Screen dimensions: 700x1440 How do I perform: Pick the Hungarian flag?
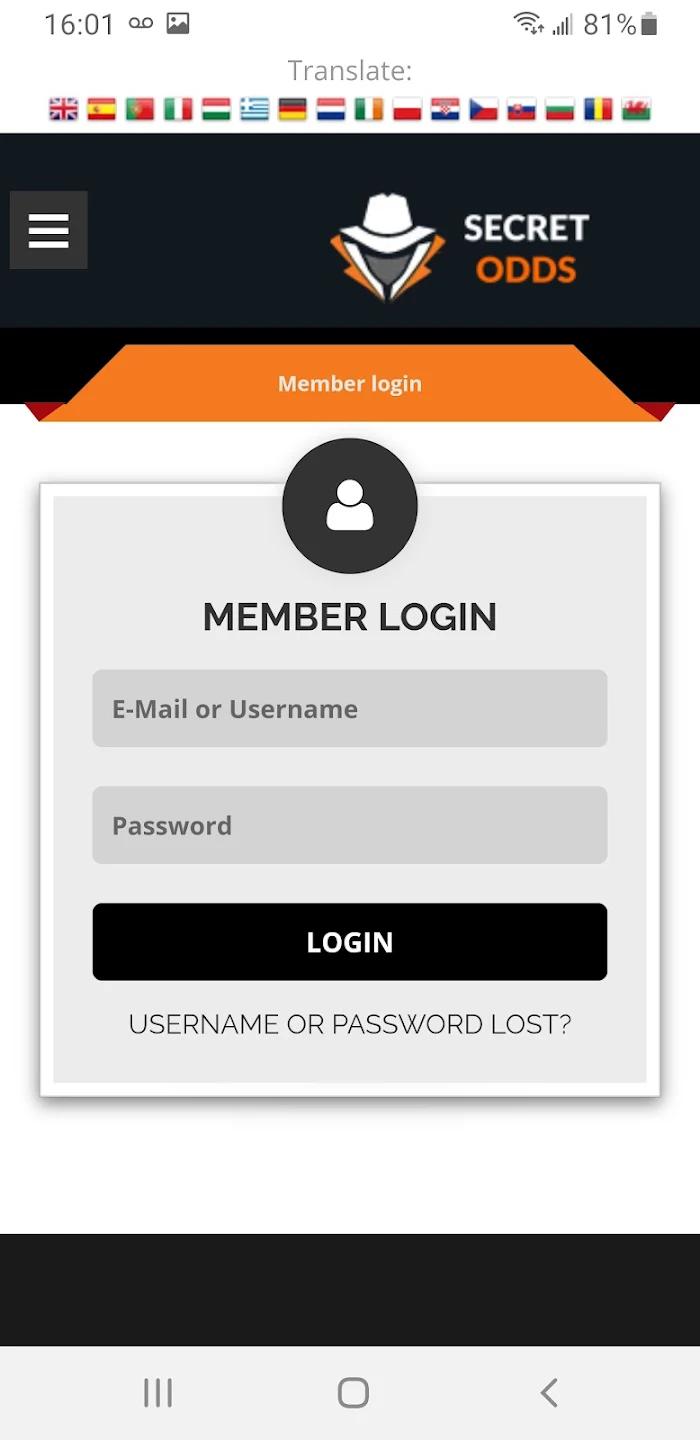pos(216,109)
